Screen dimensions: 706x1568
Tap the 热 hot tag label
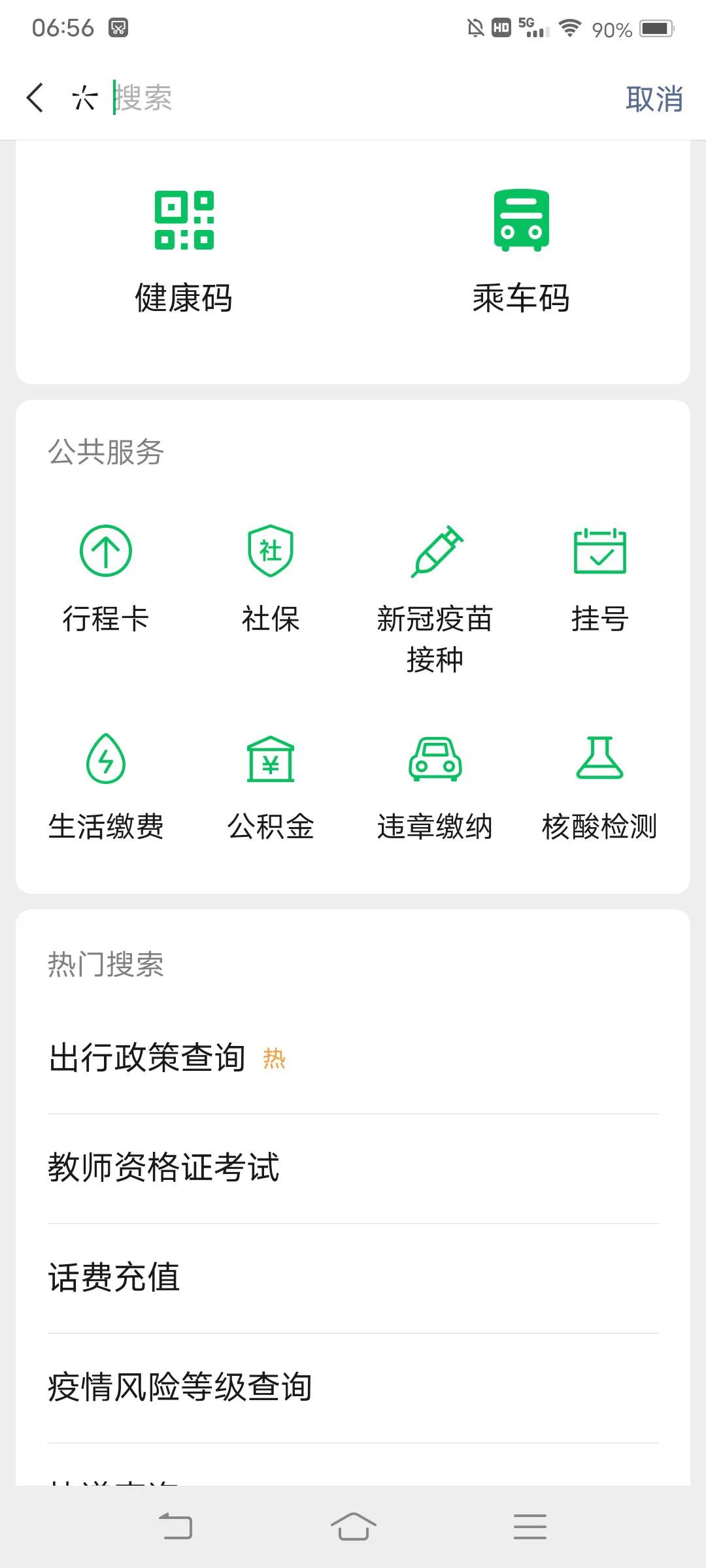(274, 1058)
